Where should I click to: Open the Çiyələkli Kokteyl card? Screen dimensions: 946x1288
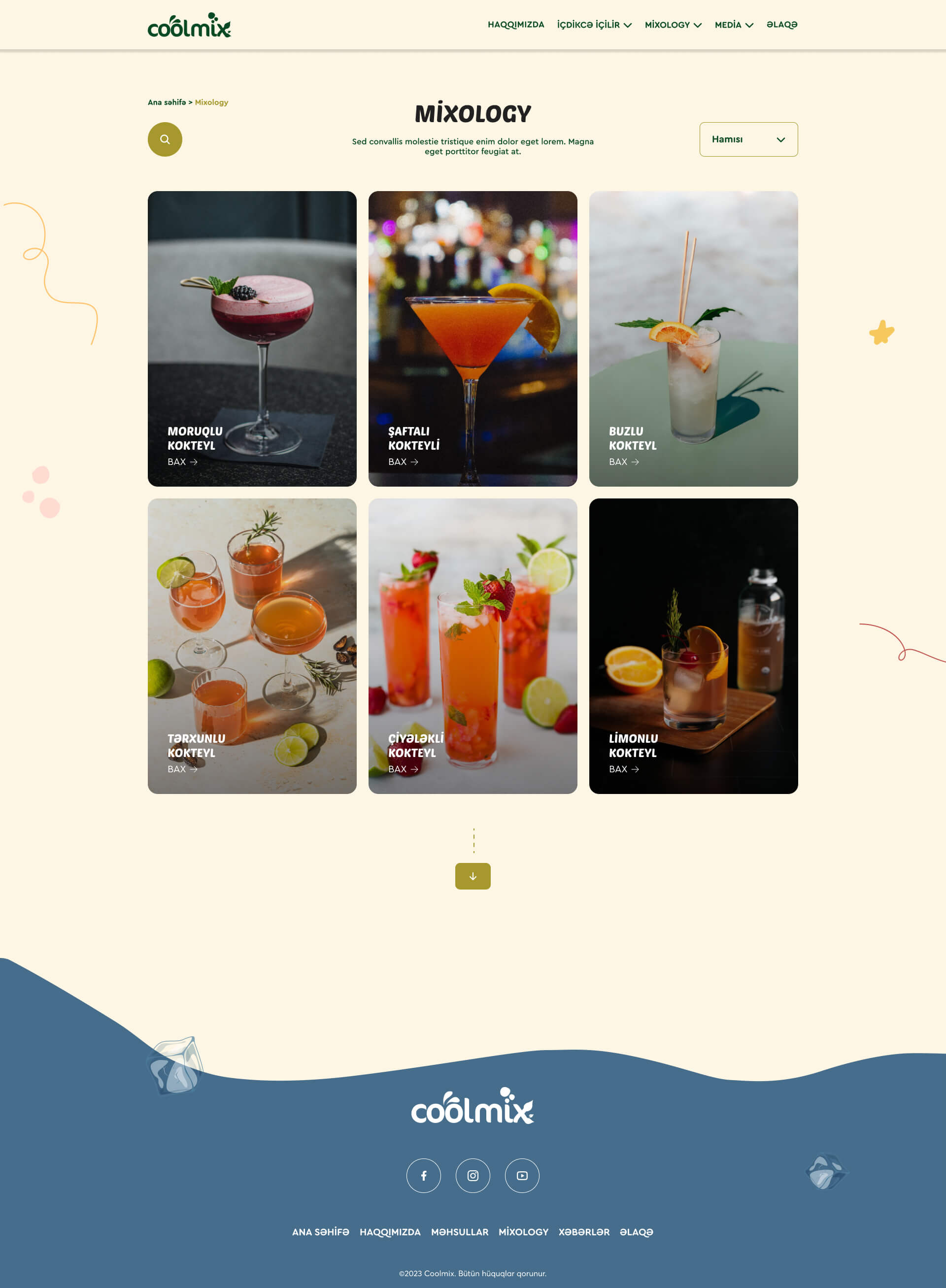pos(473,646)
